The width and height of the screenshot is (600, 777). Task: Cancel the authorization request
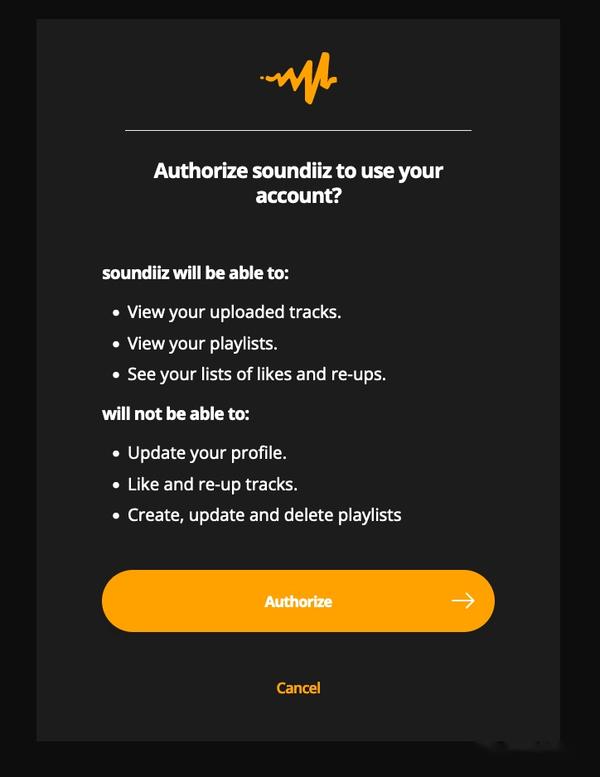coord(298,688)
